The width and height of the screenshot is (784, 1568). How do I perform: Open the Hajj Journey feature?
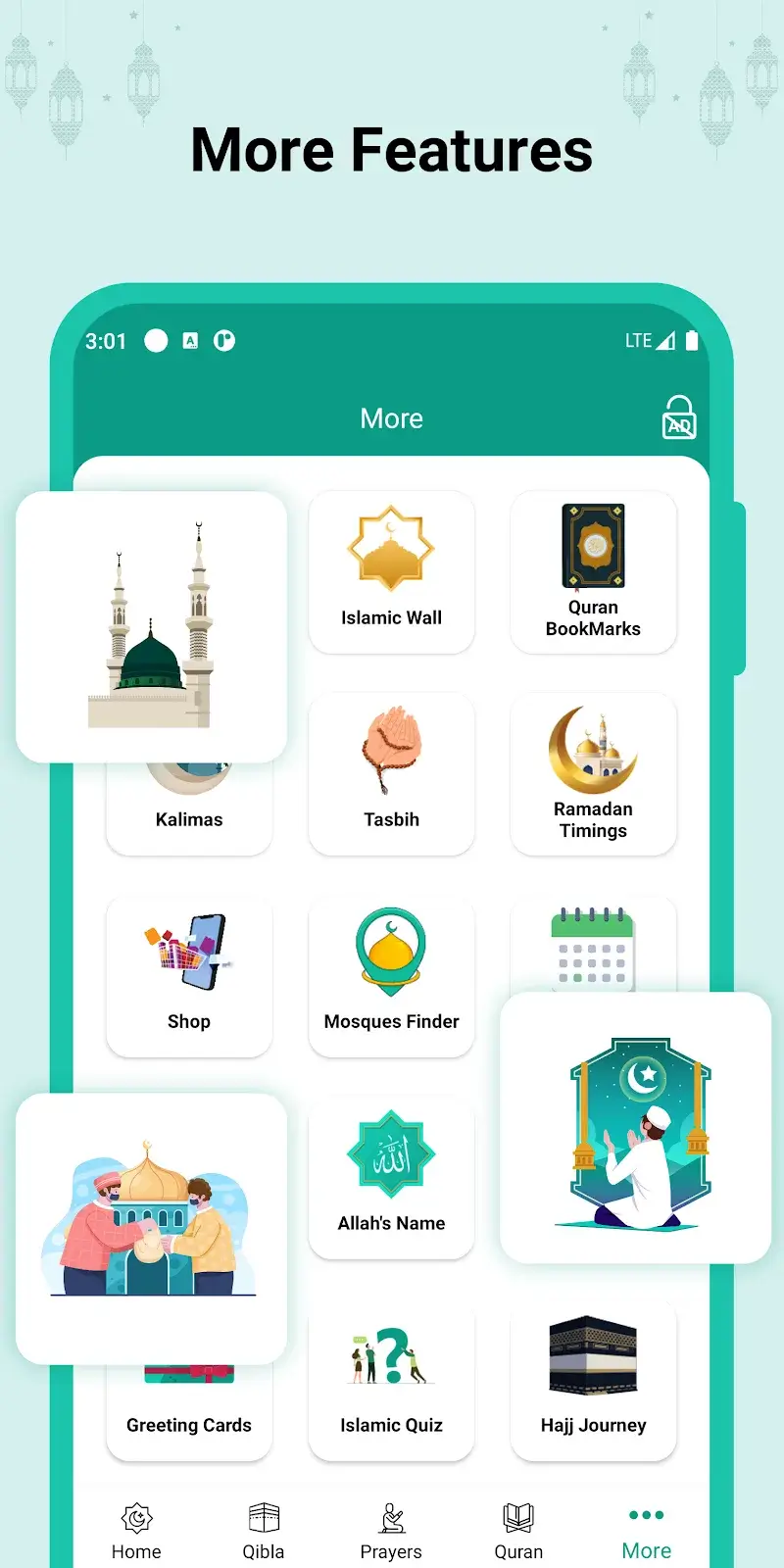593,1380
